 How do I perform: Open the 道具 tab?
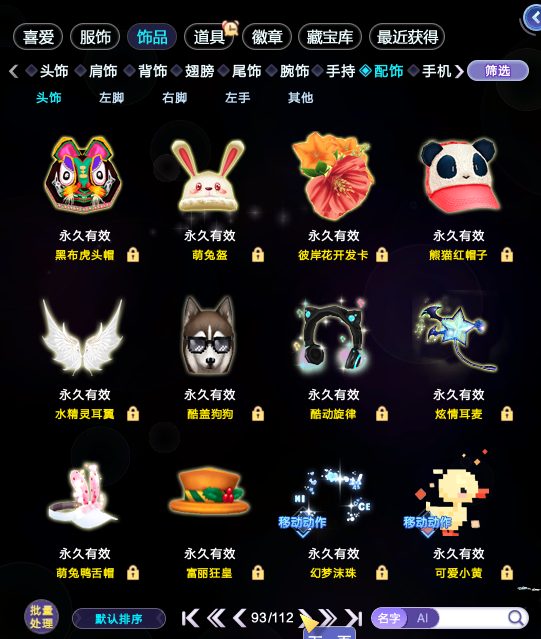209,37
